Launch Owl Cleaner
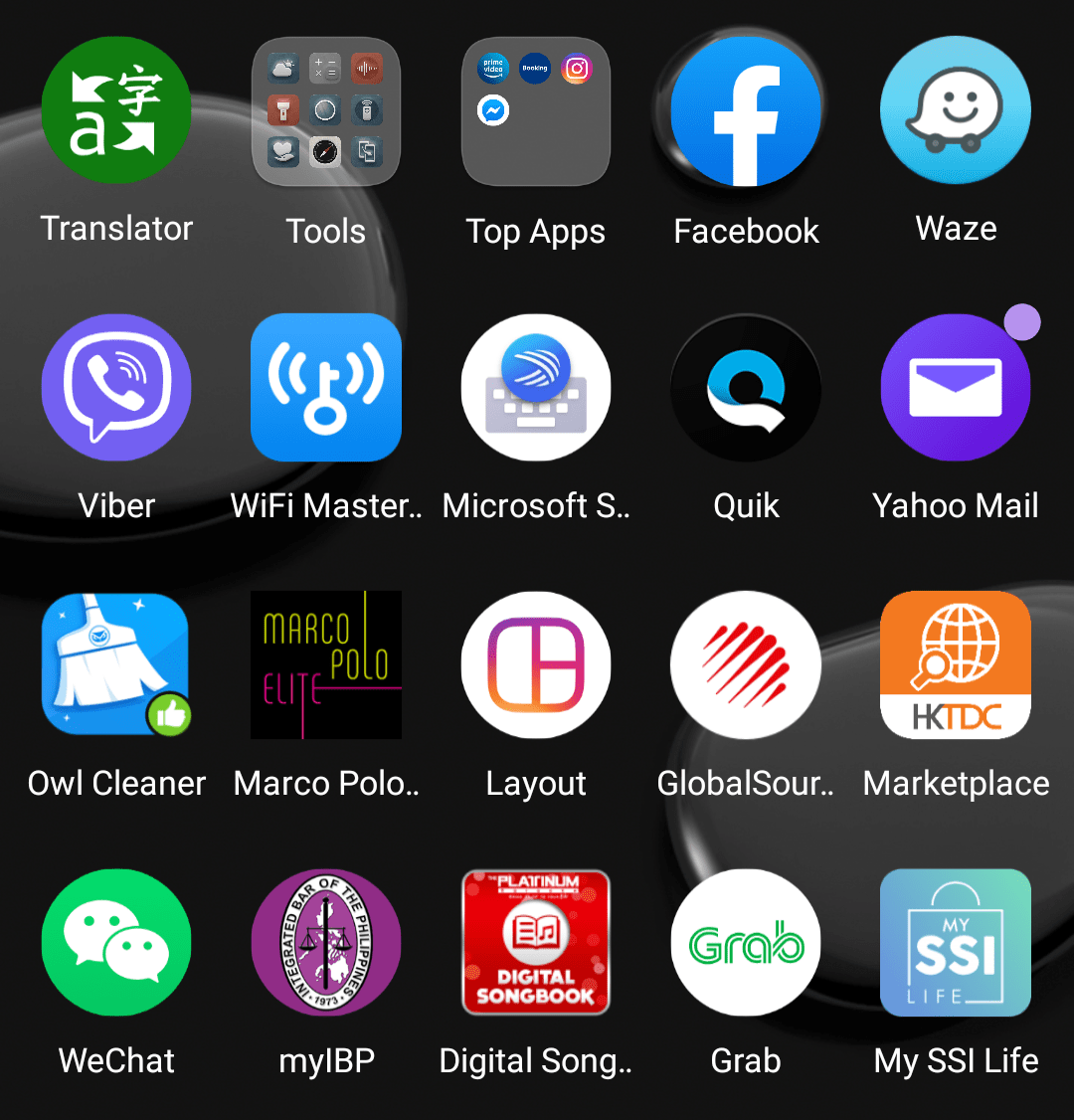This screenshot has width=1074, height=1120. coord(116,664)
